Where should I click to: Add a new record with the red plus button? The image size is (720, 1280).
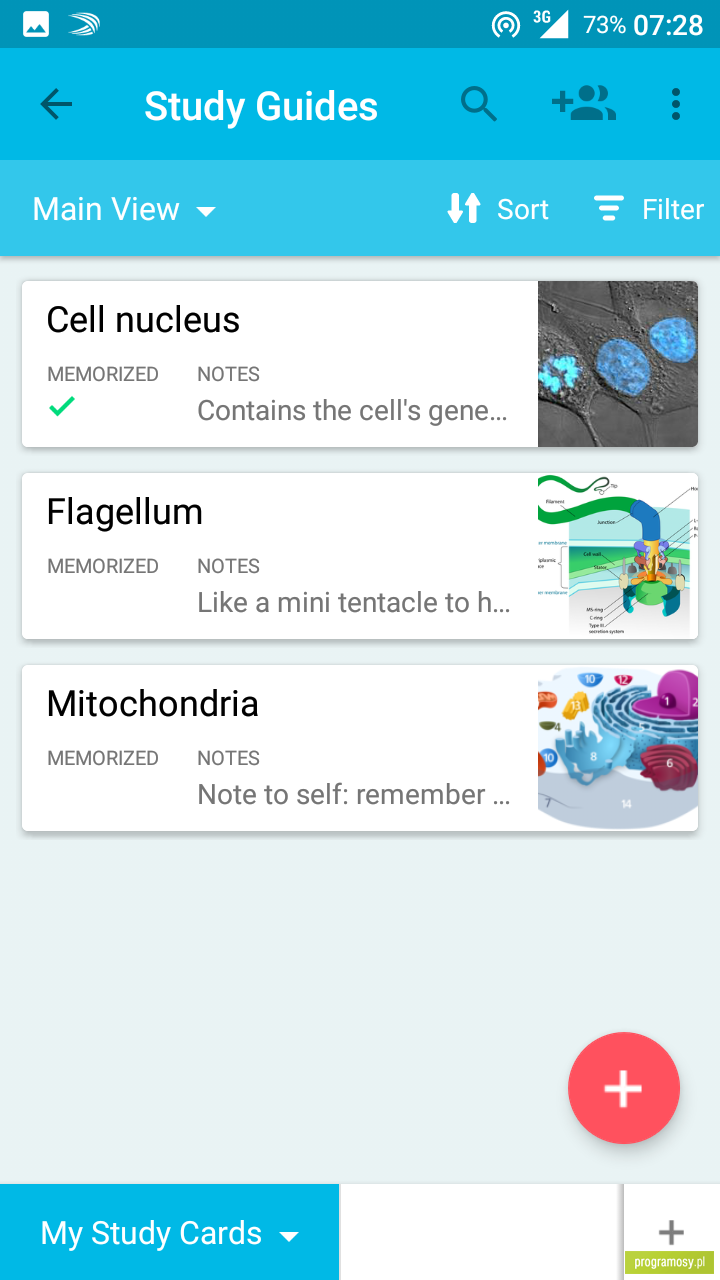click(x=624, y=1088)
